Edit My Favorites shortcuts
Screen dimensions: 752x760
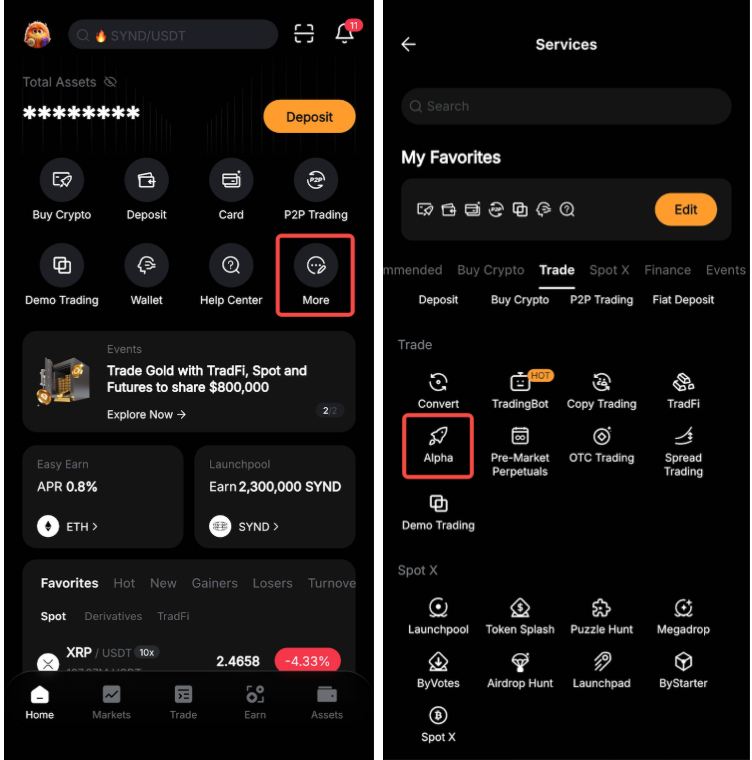click(686, 210)
